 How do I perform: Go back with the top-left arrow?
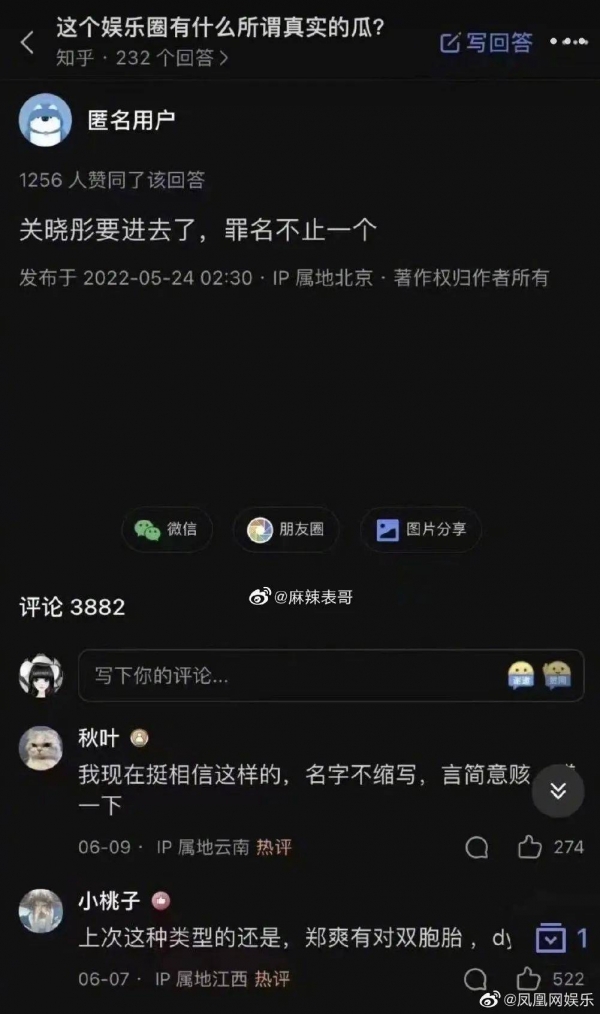click(x=27, y=43)
